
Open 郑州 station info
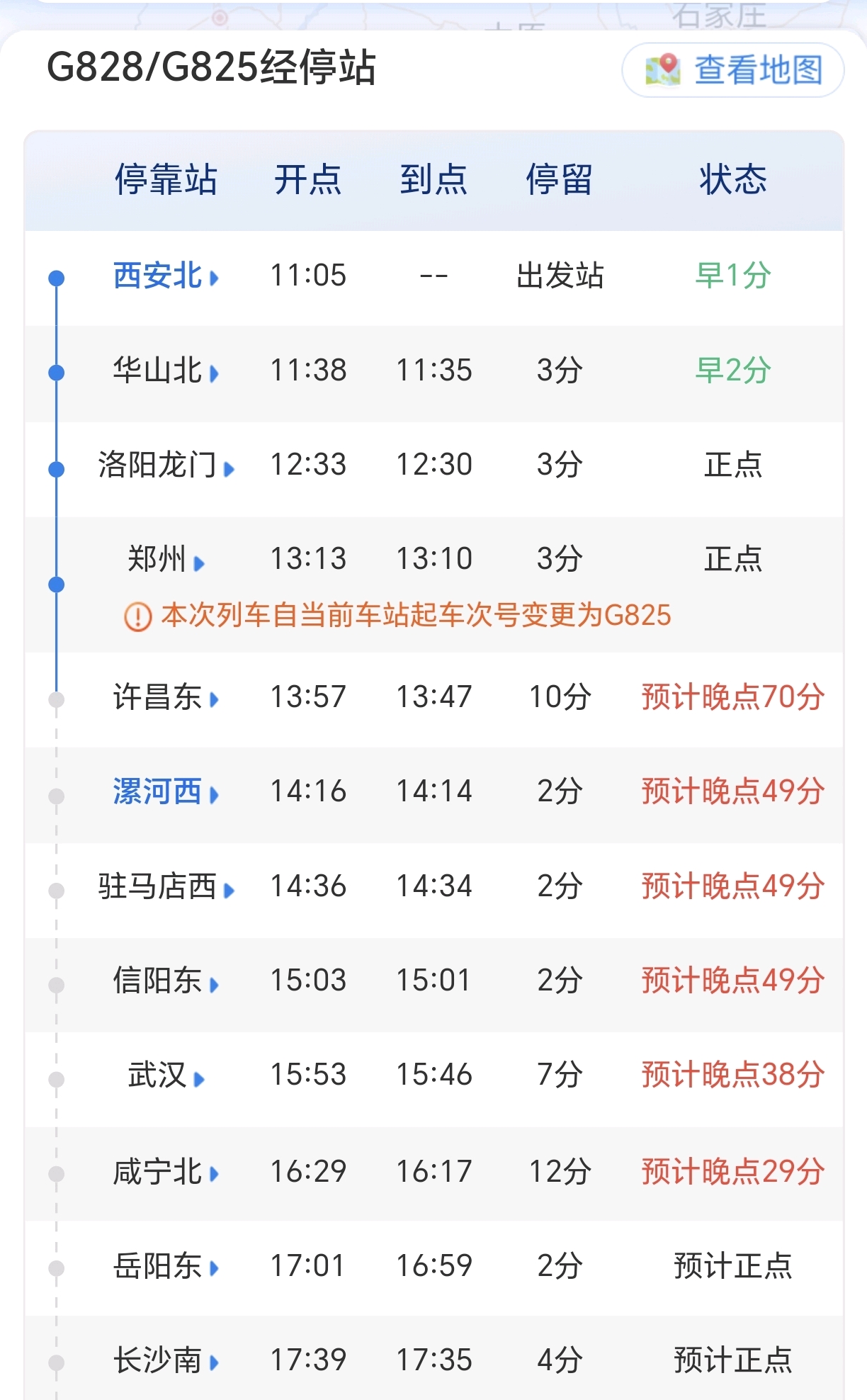point(166,559)
